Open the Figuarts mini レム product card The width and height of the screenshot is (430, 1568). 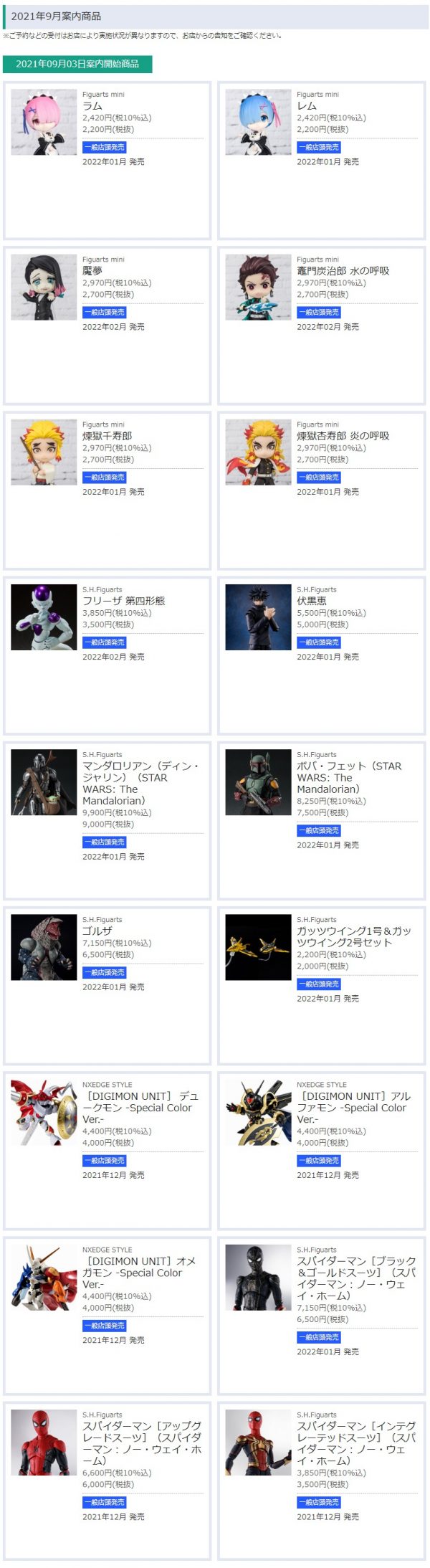pyautogui.click(x=321, y=161)
